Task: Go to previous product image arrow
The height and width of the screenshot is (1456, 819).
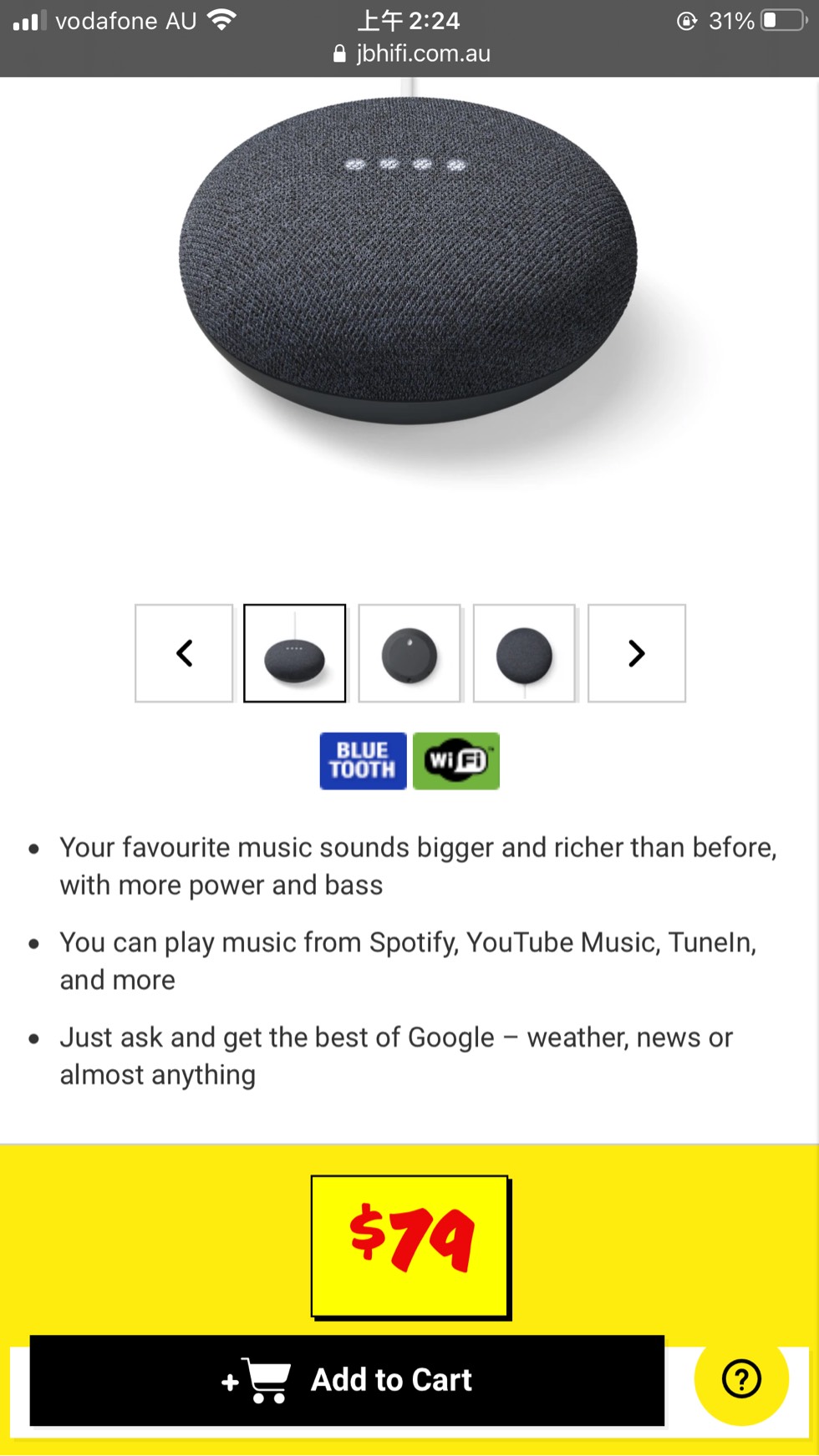Action: click(x=184, y=653)
